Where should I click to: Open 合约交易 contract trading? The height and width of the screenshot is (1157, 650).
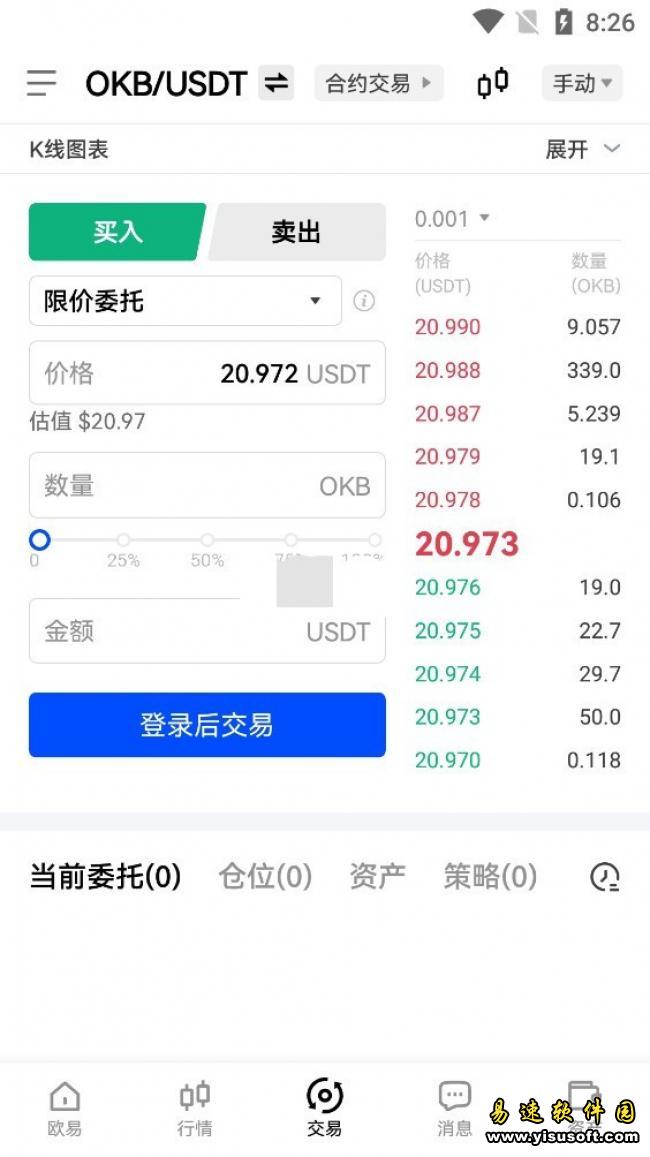378,83
